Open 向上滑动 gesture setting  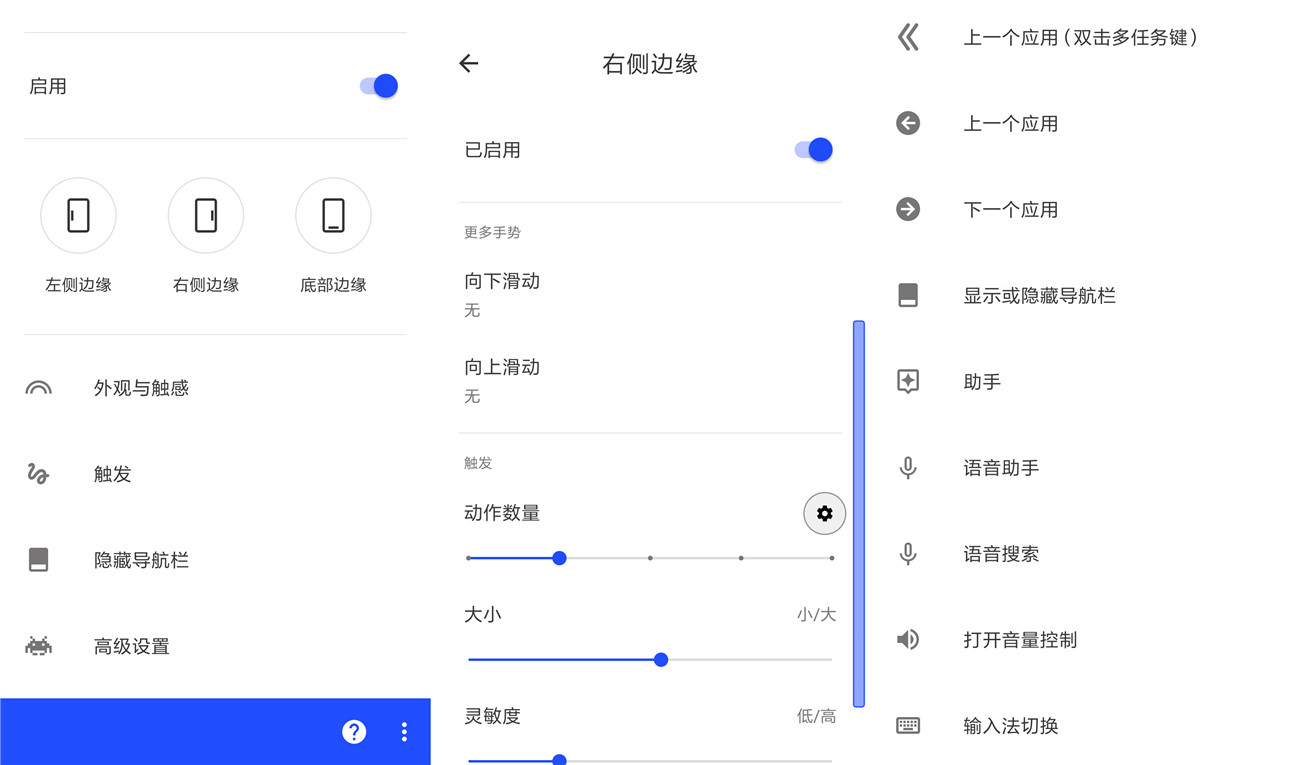[650, 381]
